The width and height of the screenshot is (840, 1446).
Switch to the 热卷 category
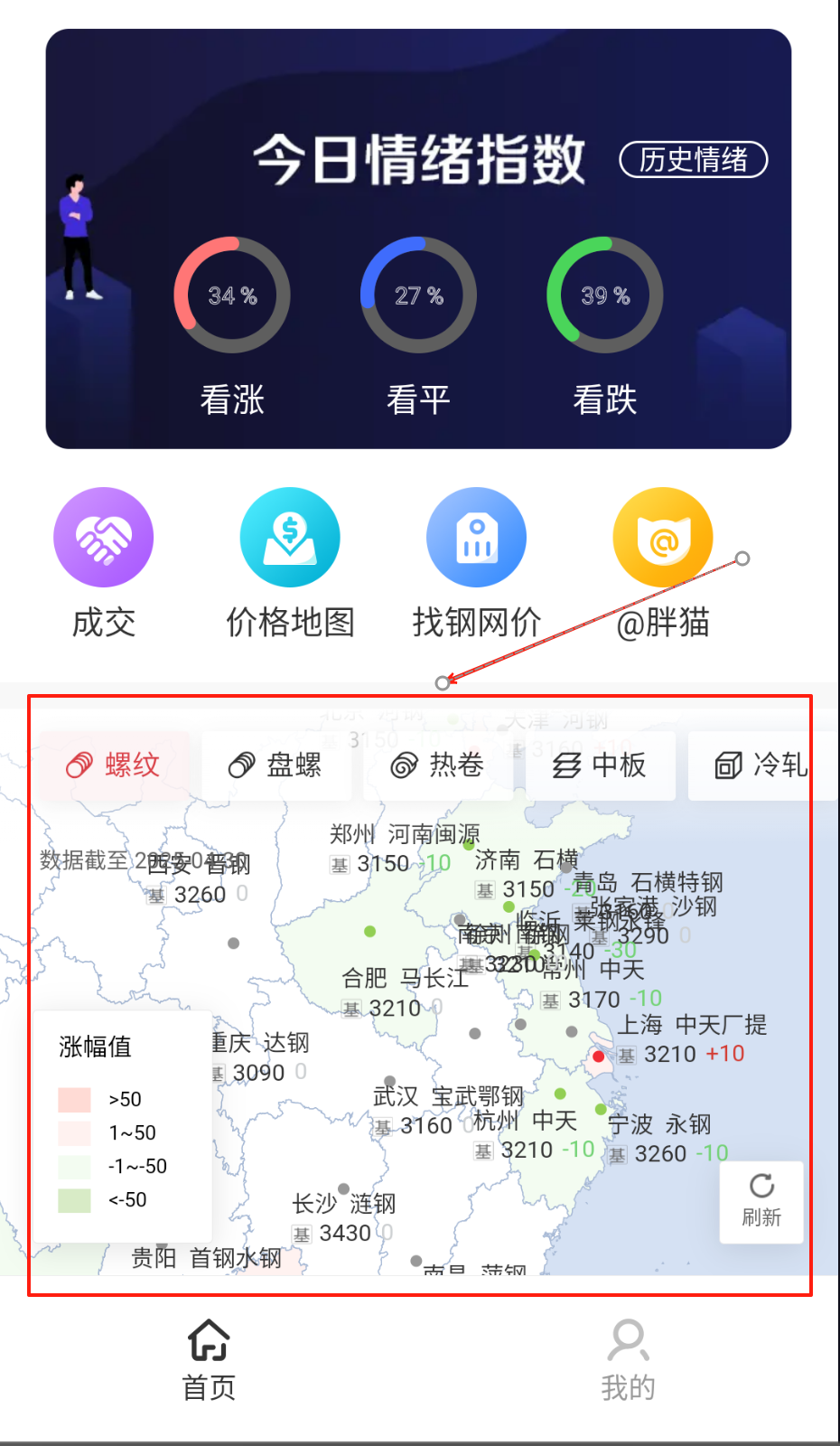[x=438, y=765]
